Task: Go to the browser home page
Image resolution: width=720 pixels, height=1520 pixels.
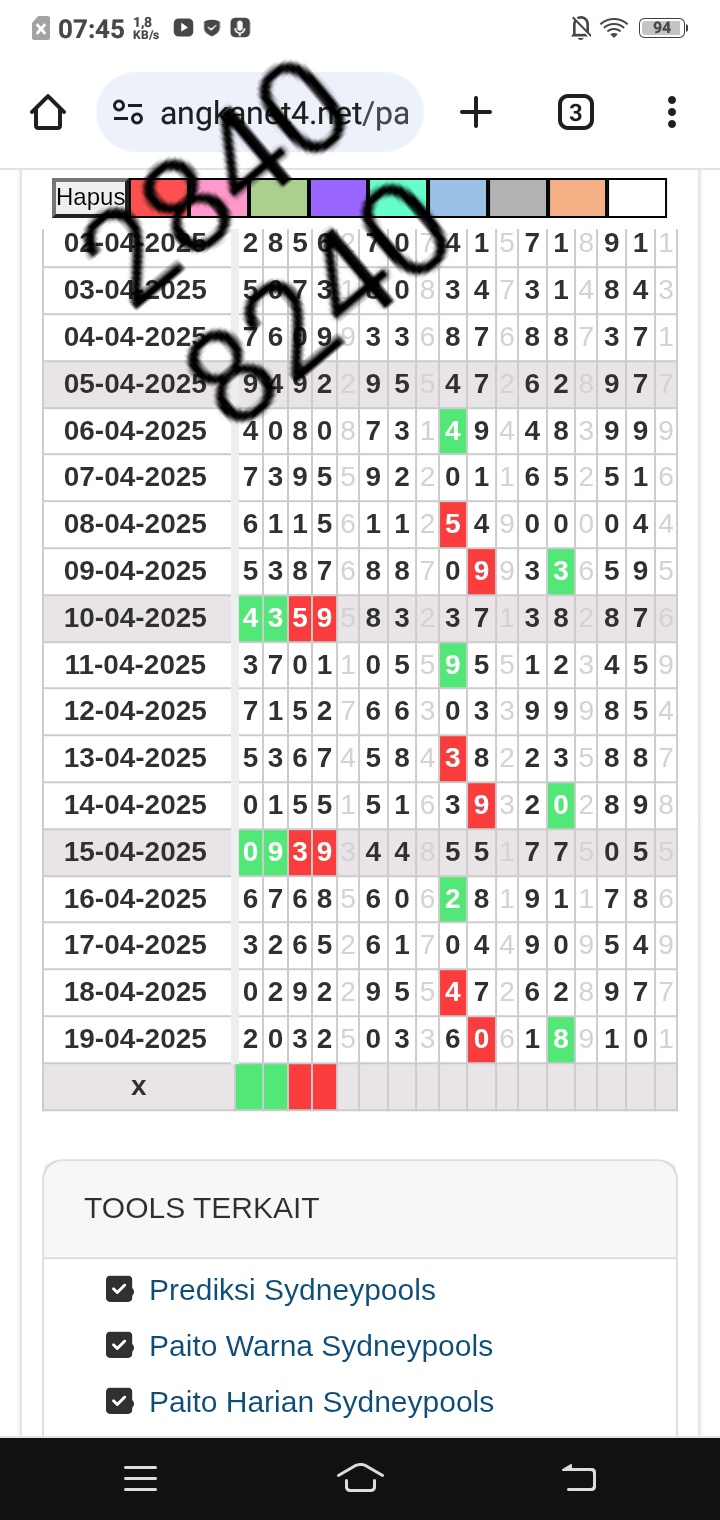Action: tap(48, 113)
